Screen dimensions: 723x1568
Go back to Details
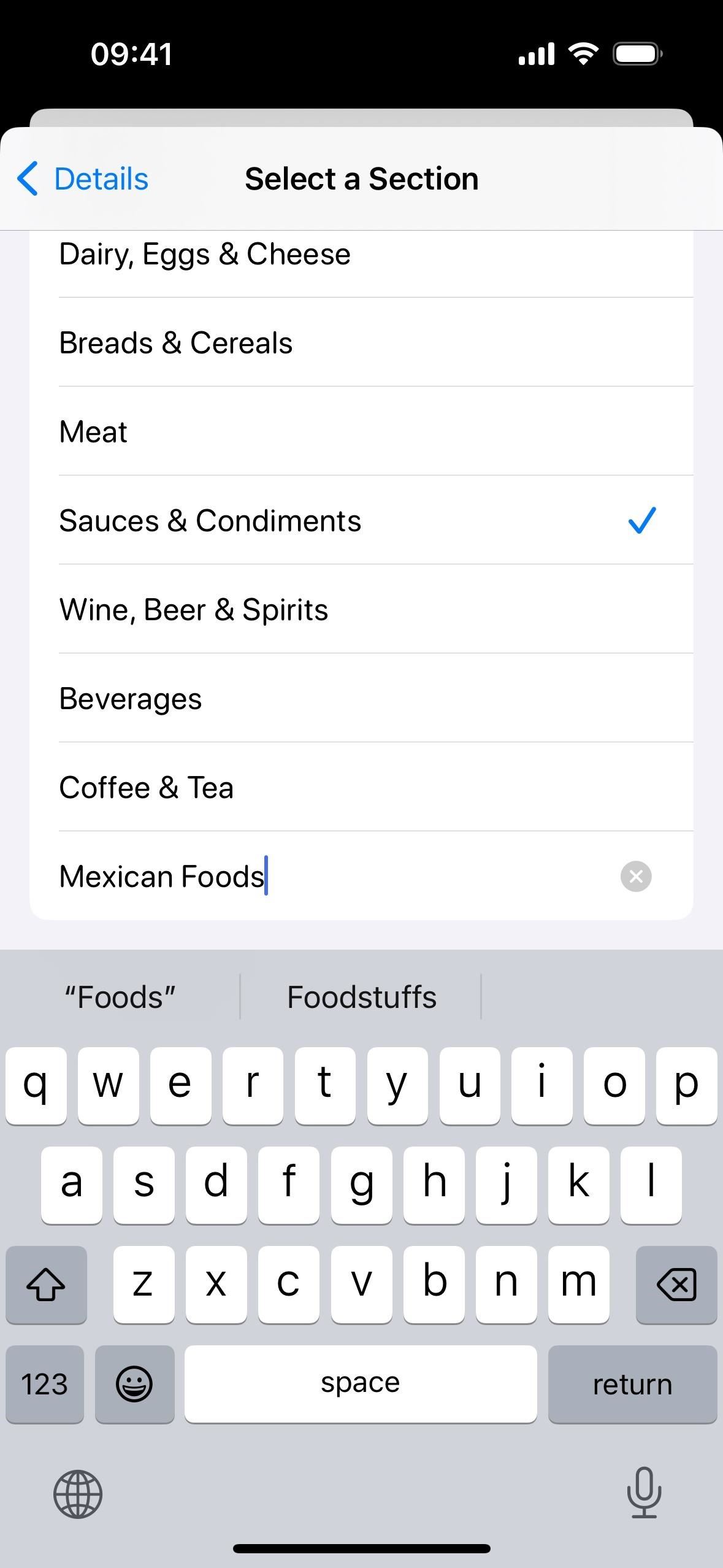pos(83,179)
